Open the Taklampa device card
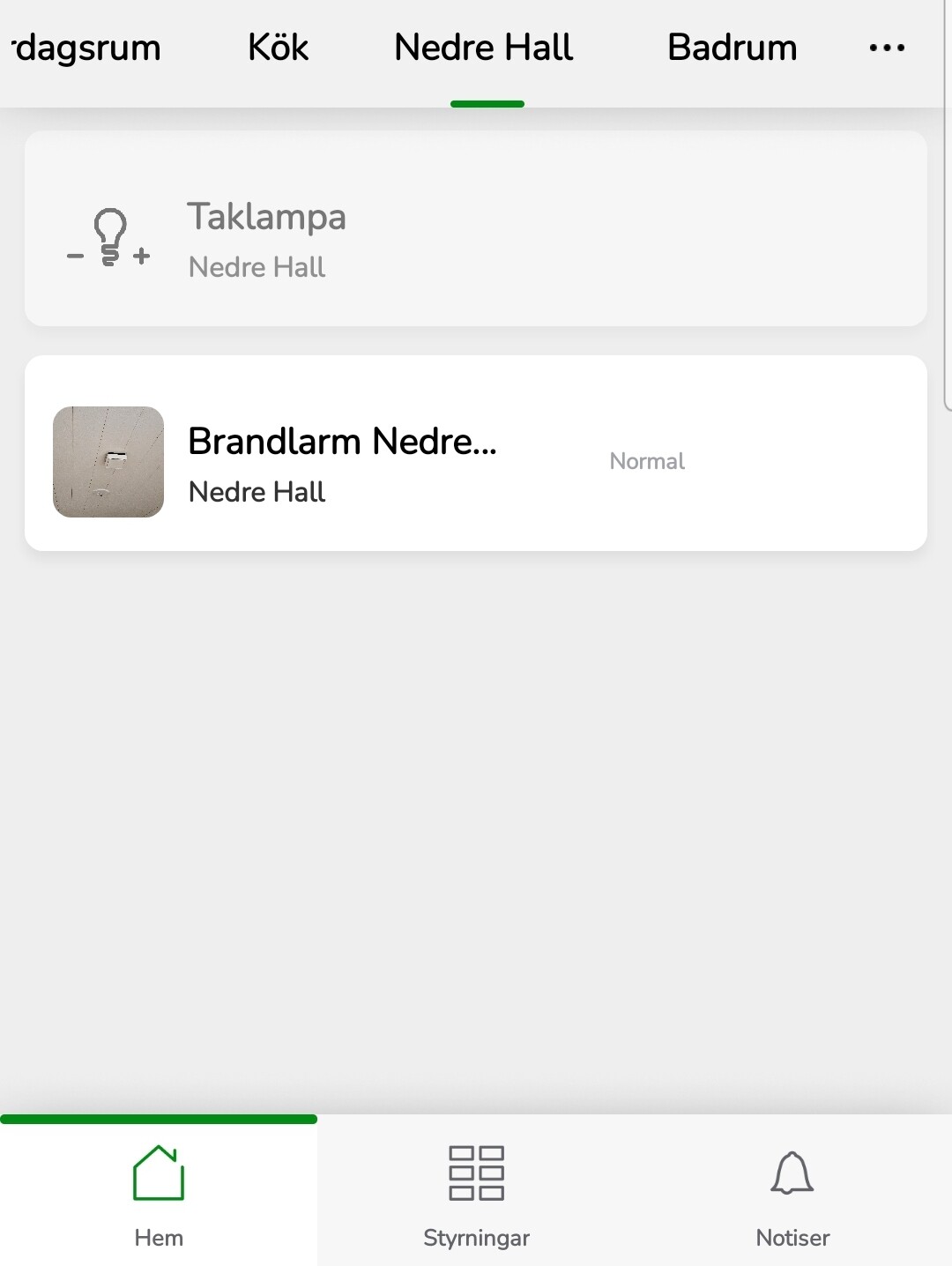The width and height of the screenshot is (952, 1266). (x=476, y=229)
